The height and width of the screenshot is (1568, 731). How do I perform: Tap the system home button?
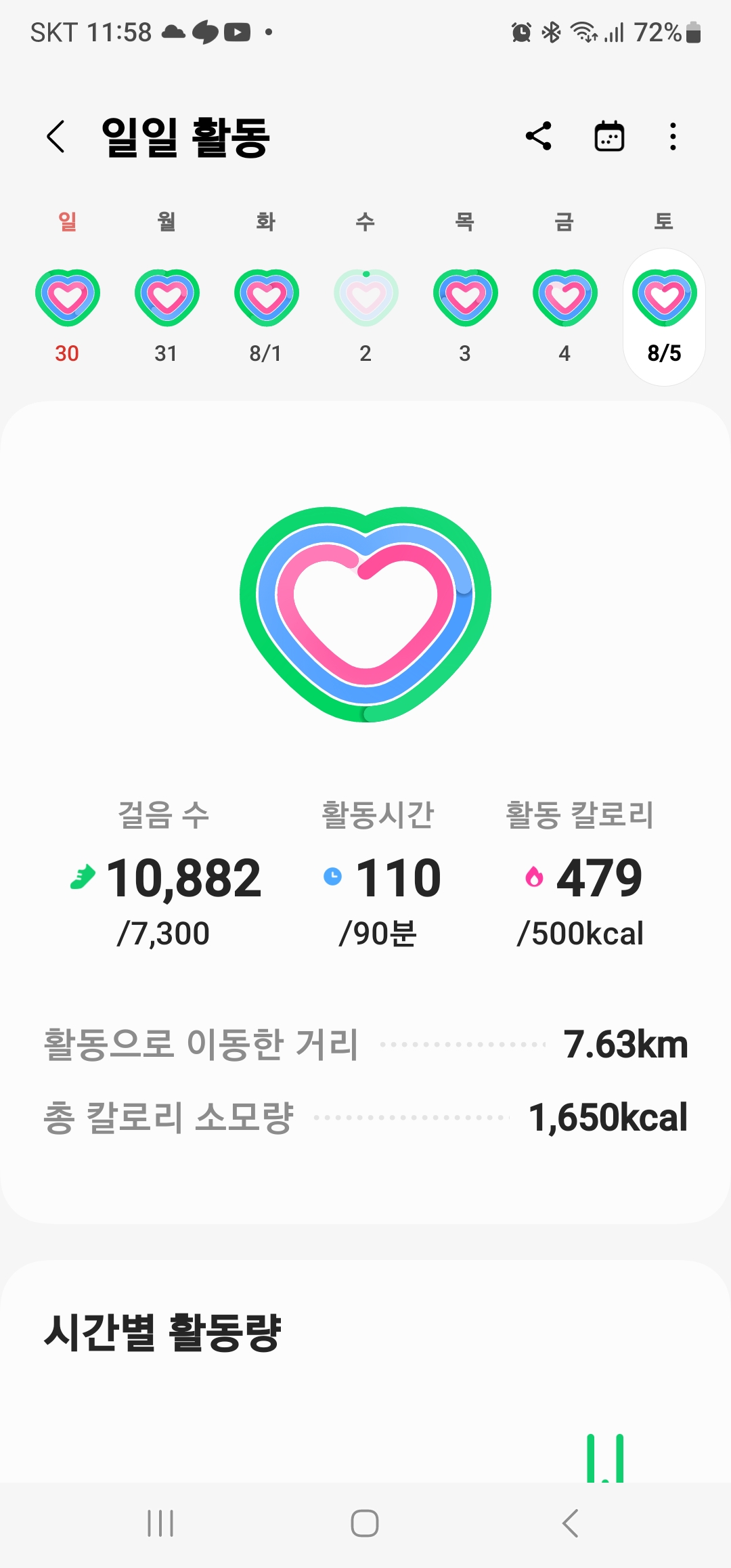tap(365, 1523)
